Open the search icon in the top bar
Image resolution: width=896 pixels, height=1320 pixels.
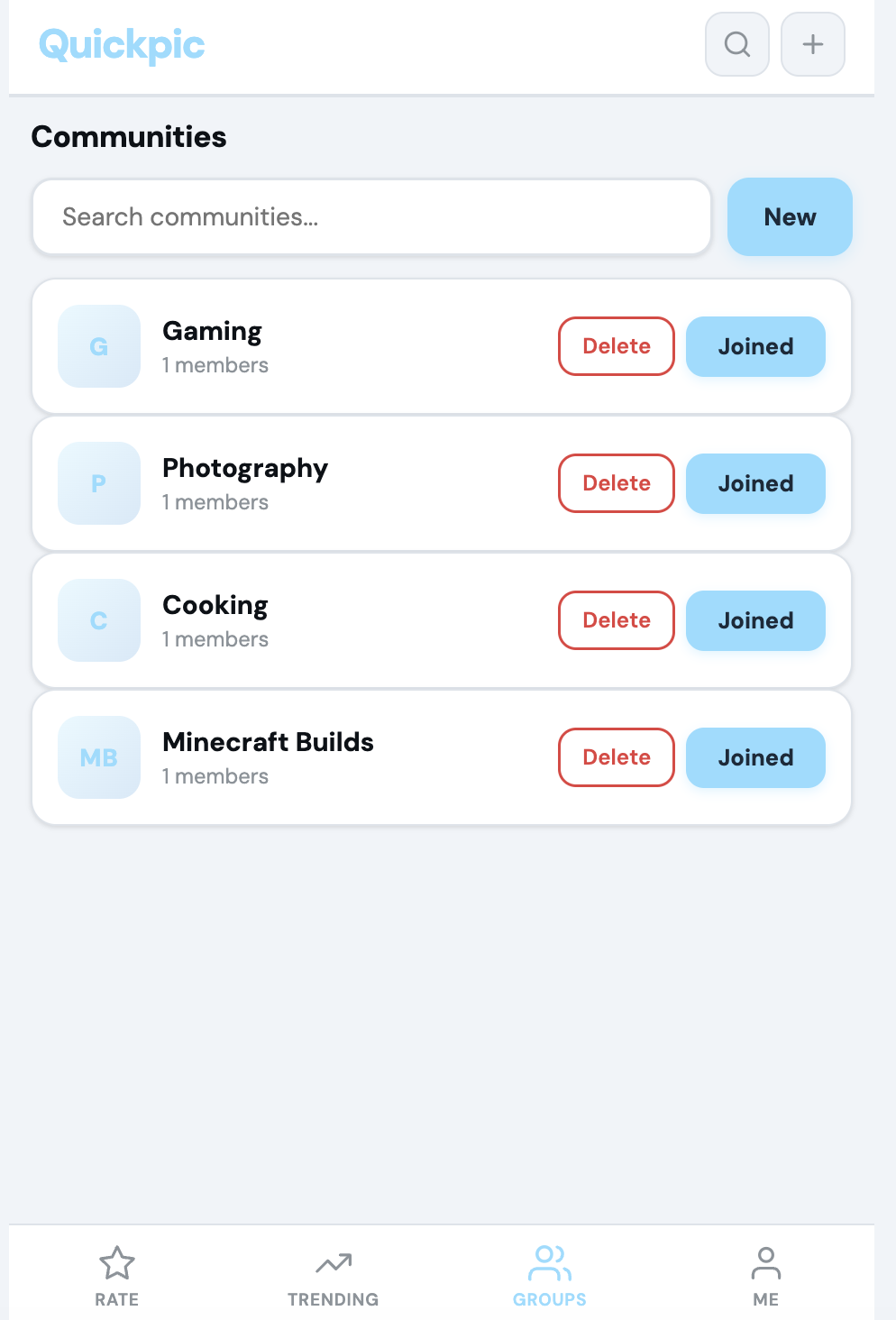click(736, 44)
